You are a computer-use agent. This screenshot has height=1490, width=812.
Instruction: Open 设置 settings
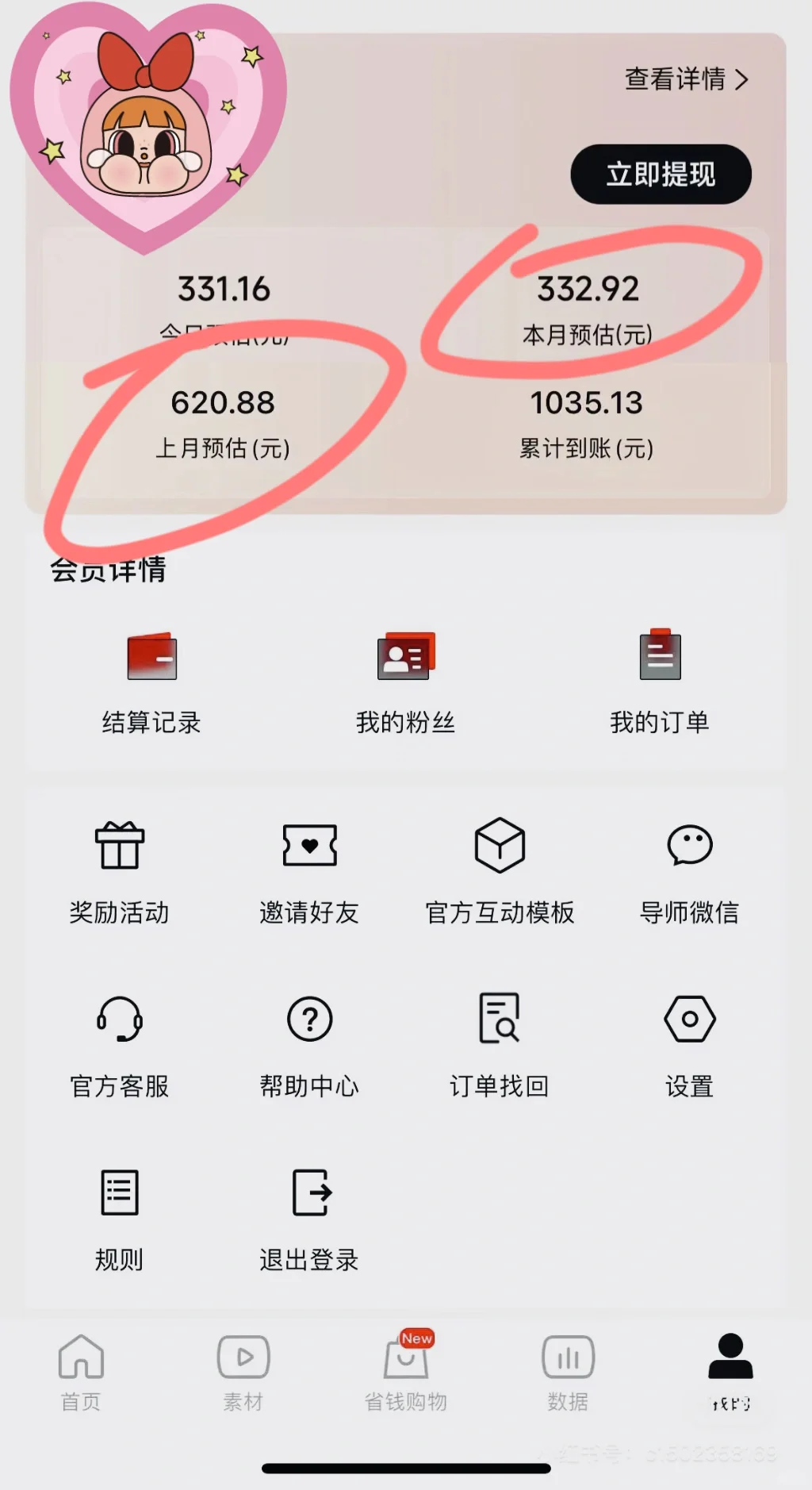point(689,1045)
